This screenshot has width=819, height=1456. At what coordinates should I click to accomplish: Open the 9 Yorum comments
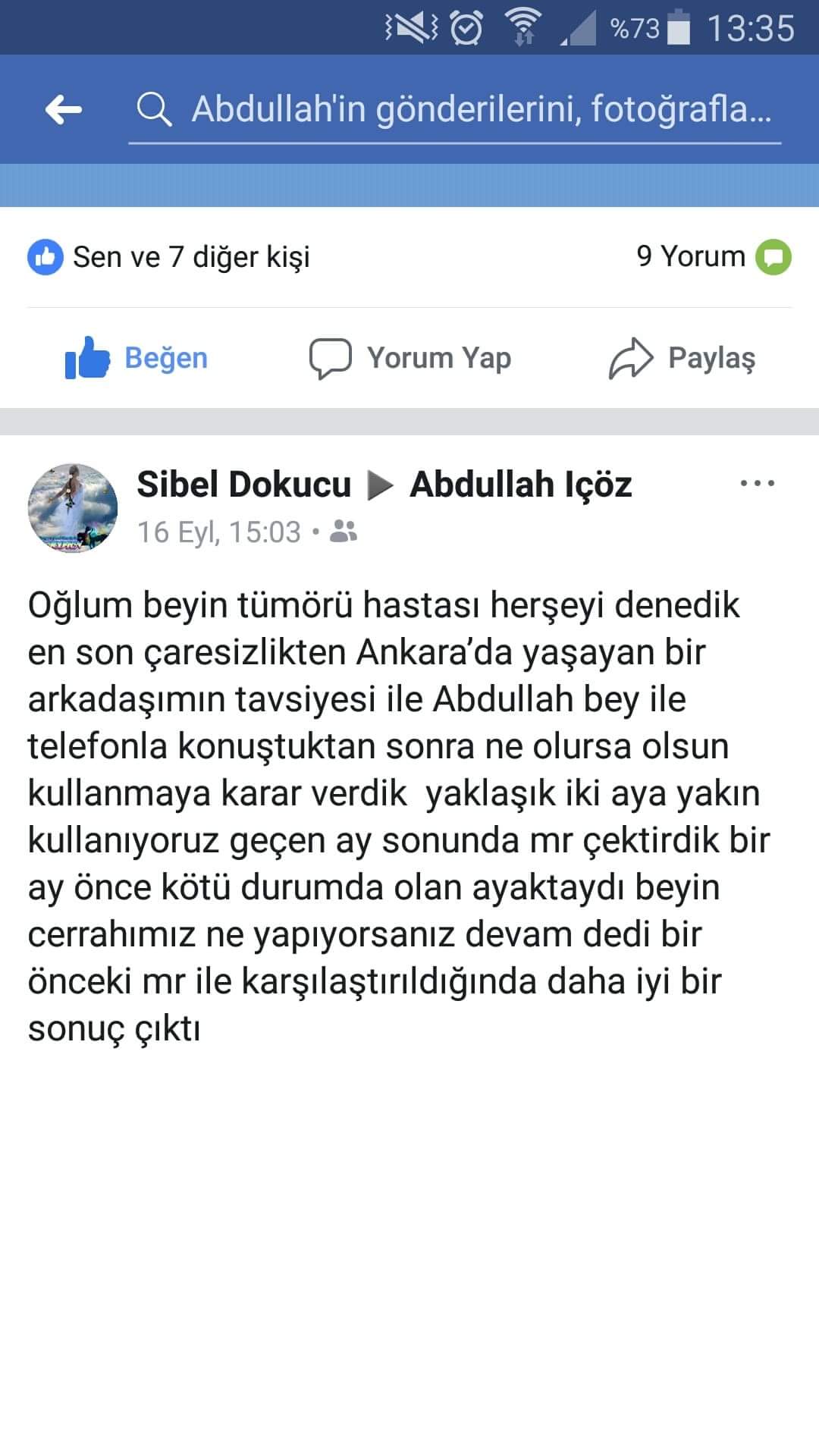[x=714, y=257]
